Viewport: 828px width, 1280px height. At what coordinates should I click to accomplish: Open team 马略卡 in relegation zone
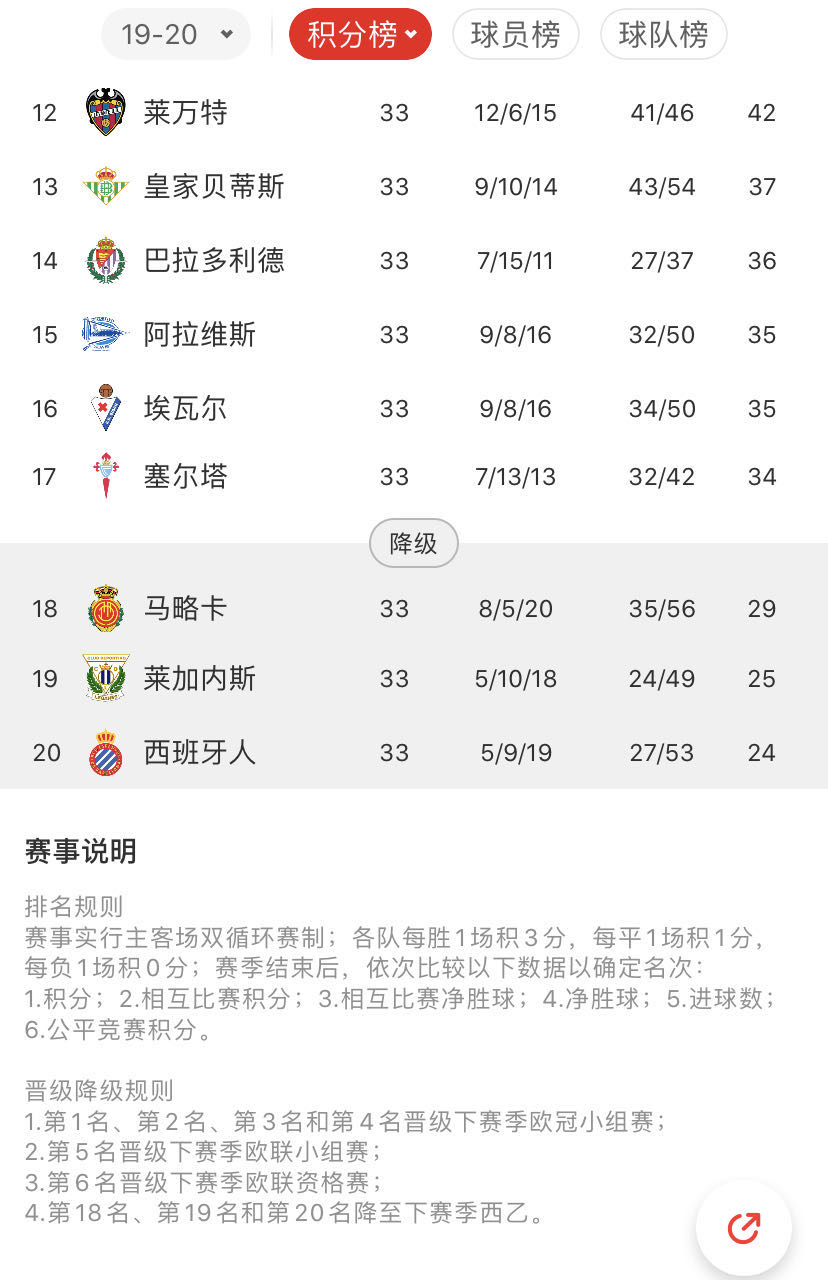coord(186,608)
